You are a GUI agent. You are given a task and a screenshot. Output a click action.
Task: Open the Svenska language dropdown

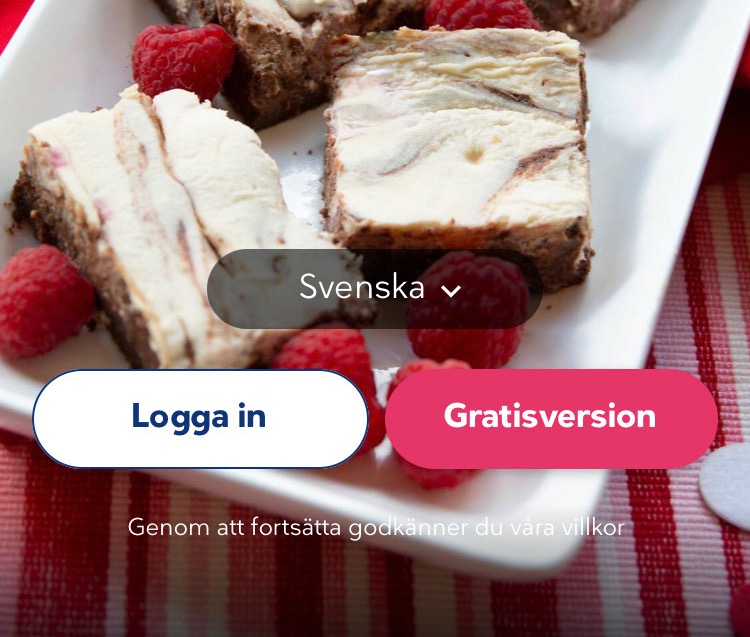point(376,289)
